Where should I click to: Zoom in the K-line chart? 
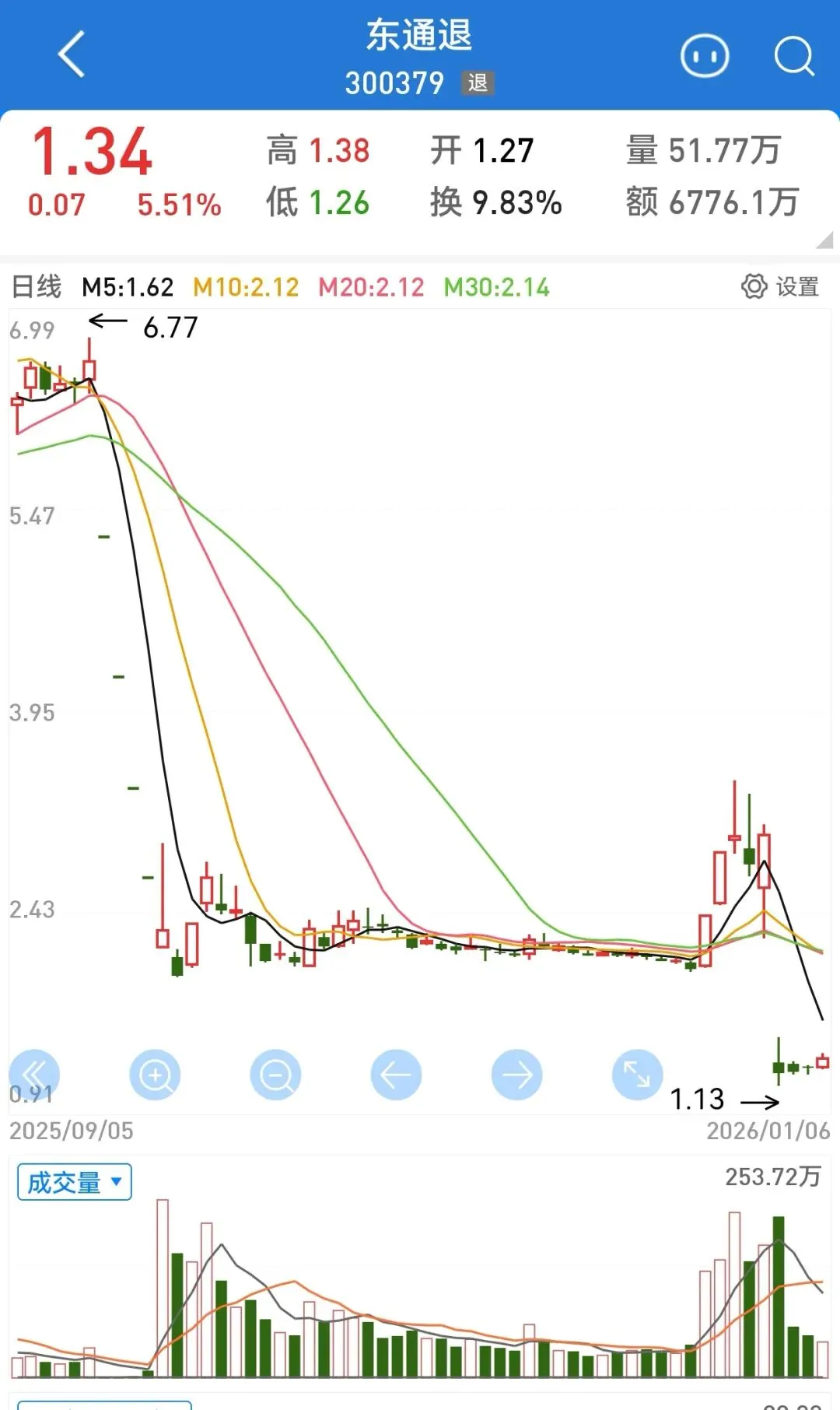point(155,1075)
